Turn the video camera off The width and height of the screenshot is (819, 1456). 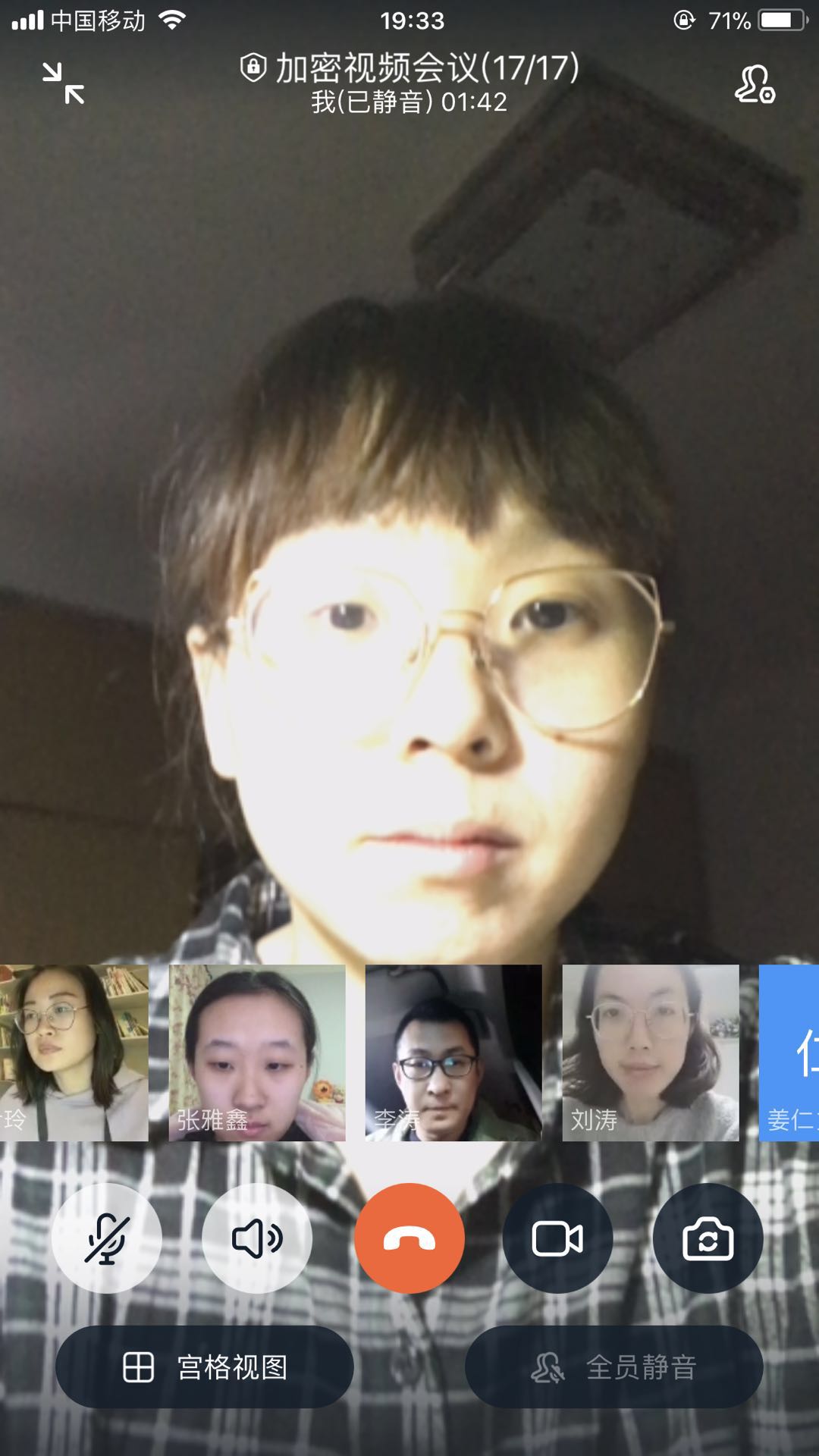tap(557, 1238)
